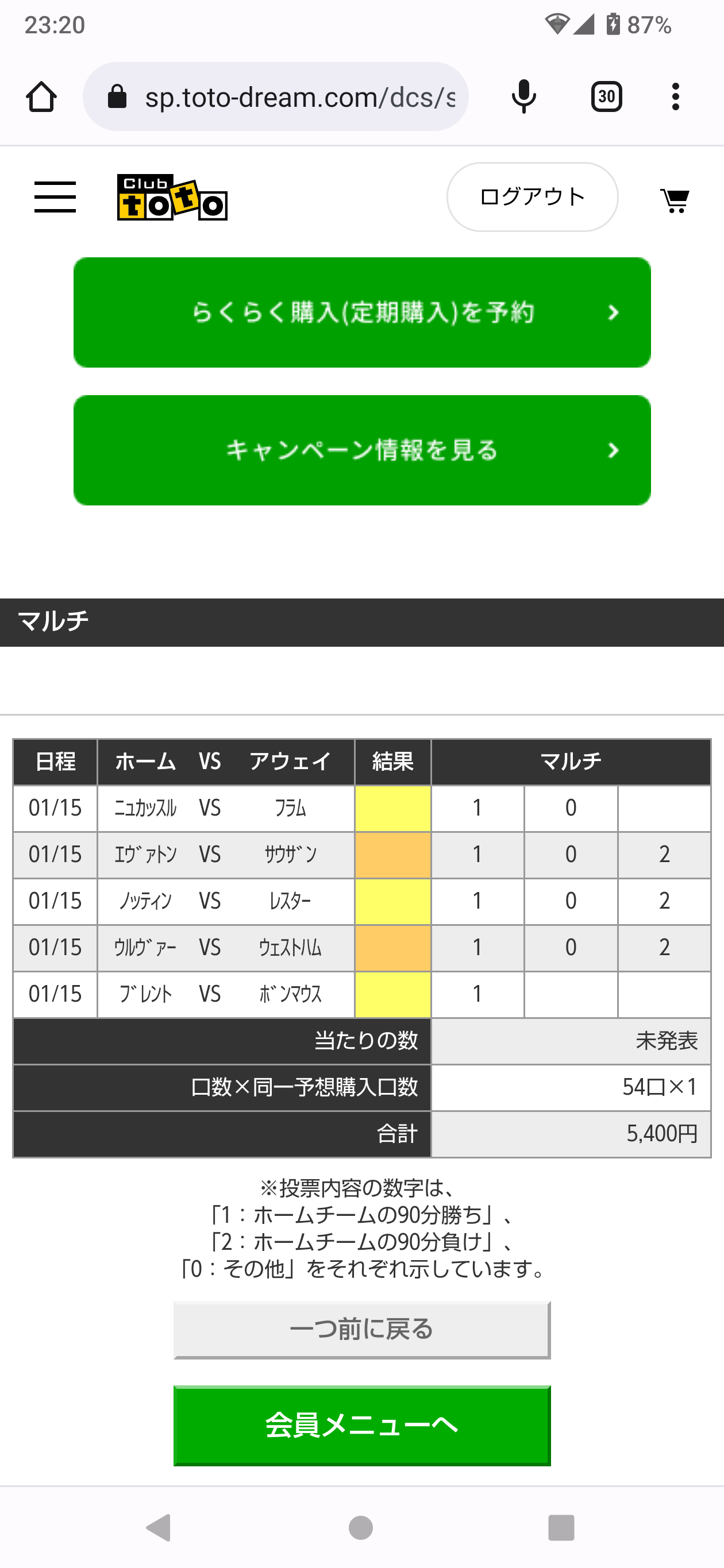Go back with 一つ前に戻る button
Screen dimensions: 724x1568
coord(363,1330)
